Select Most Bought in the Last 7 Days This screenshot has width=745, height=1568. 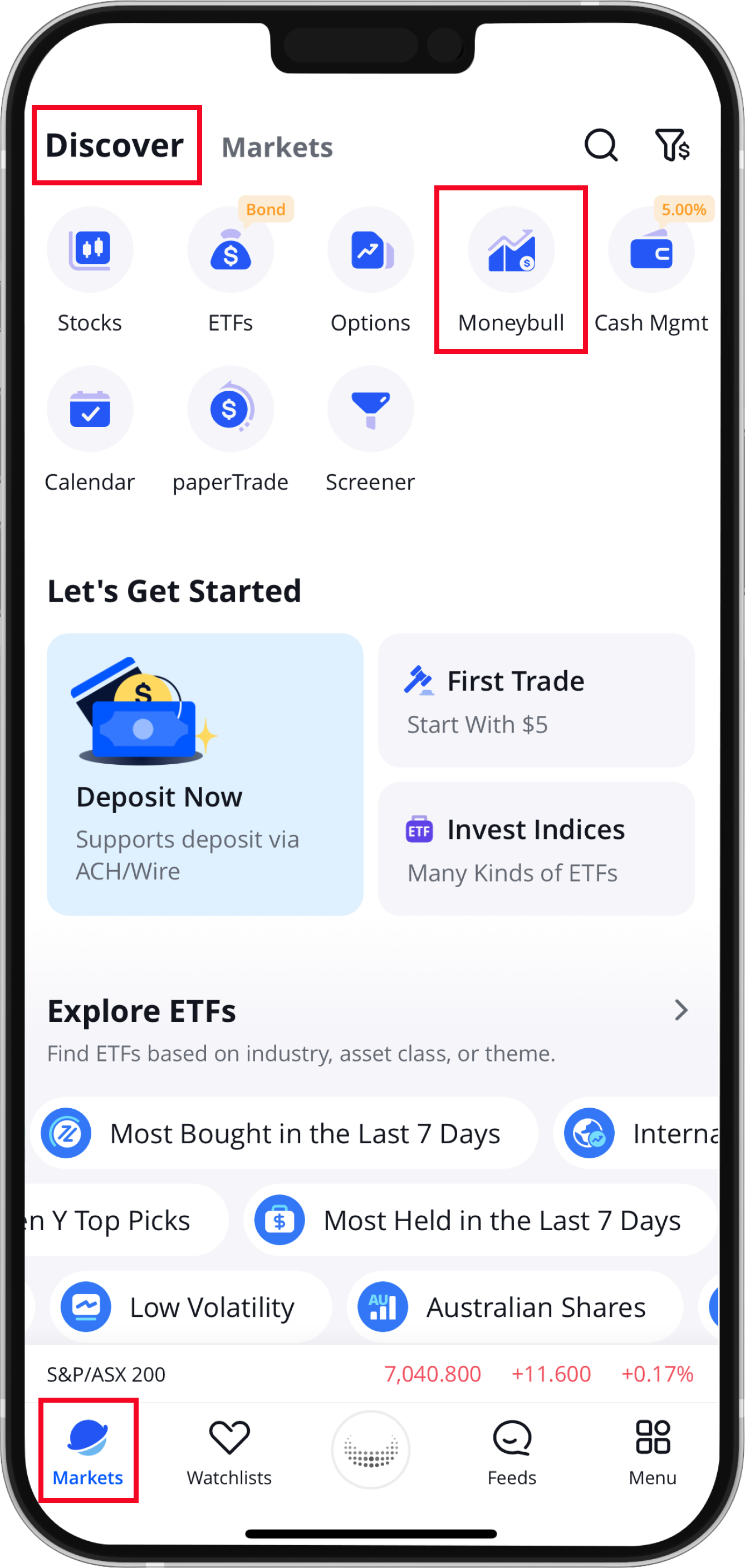(x=284, y=1133)
